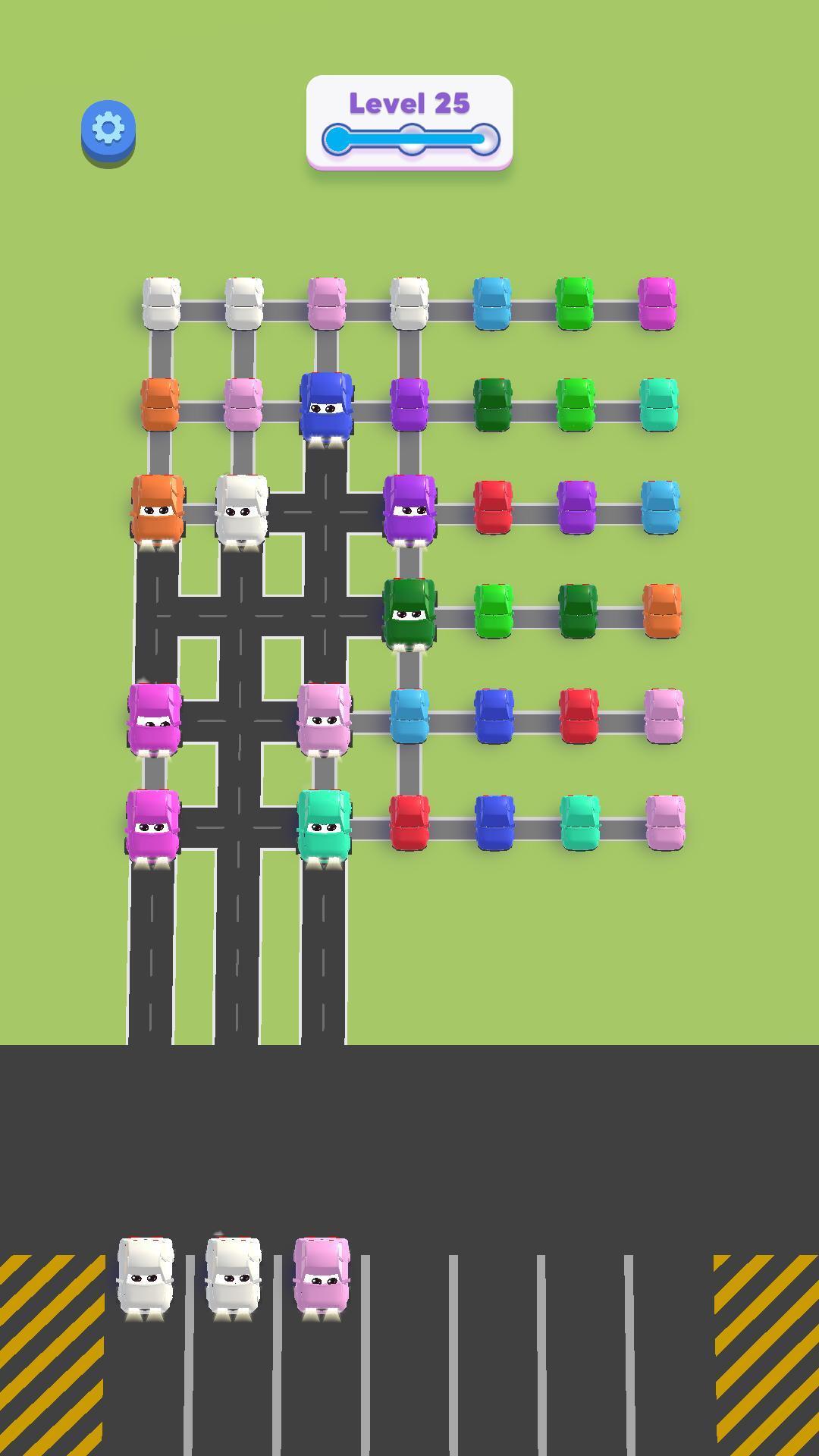
Task: Select the white car facing down at top left
Action: (159, 303)
